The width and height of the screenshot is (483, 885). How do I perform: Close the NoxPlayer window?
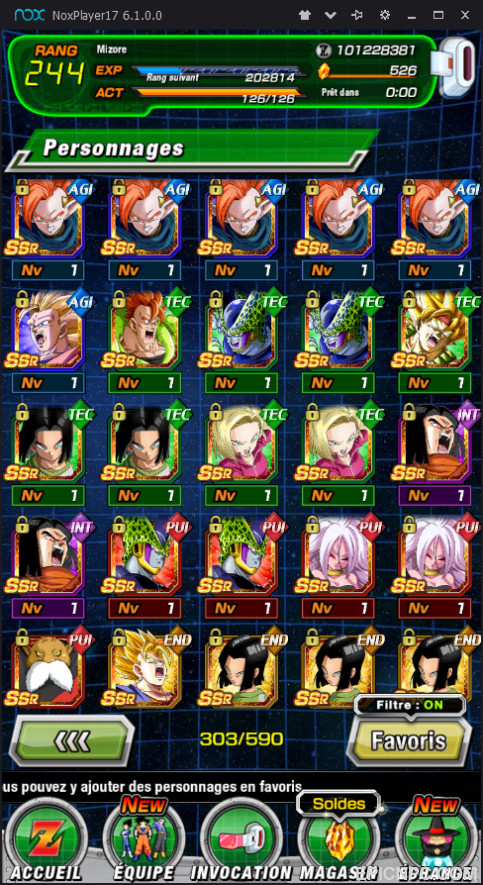pyautogui.click(x=465, y=15)
